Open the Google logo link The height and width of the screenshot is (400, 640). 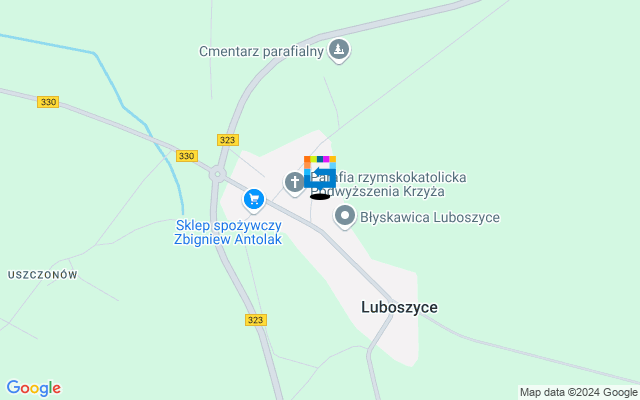point(33,388)
